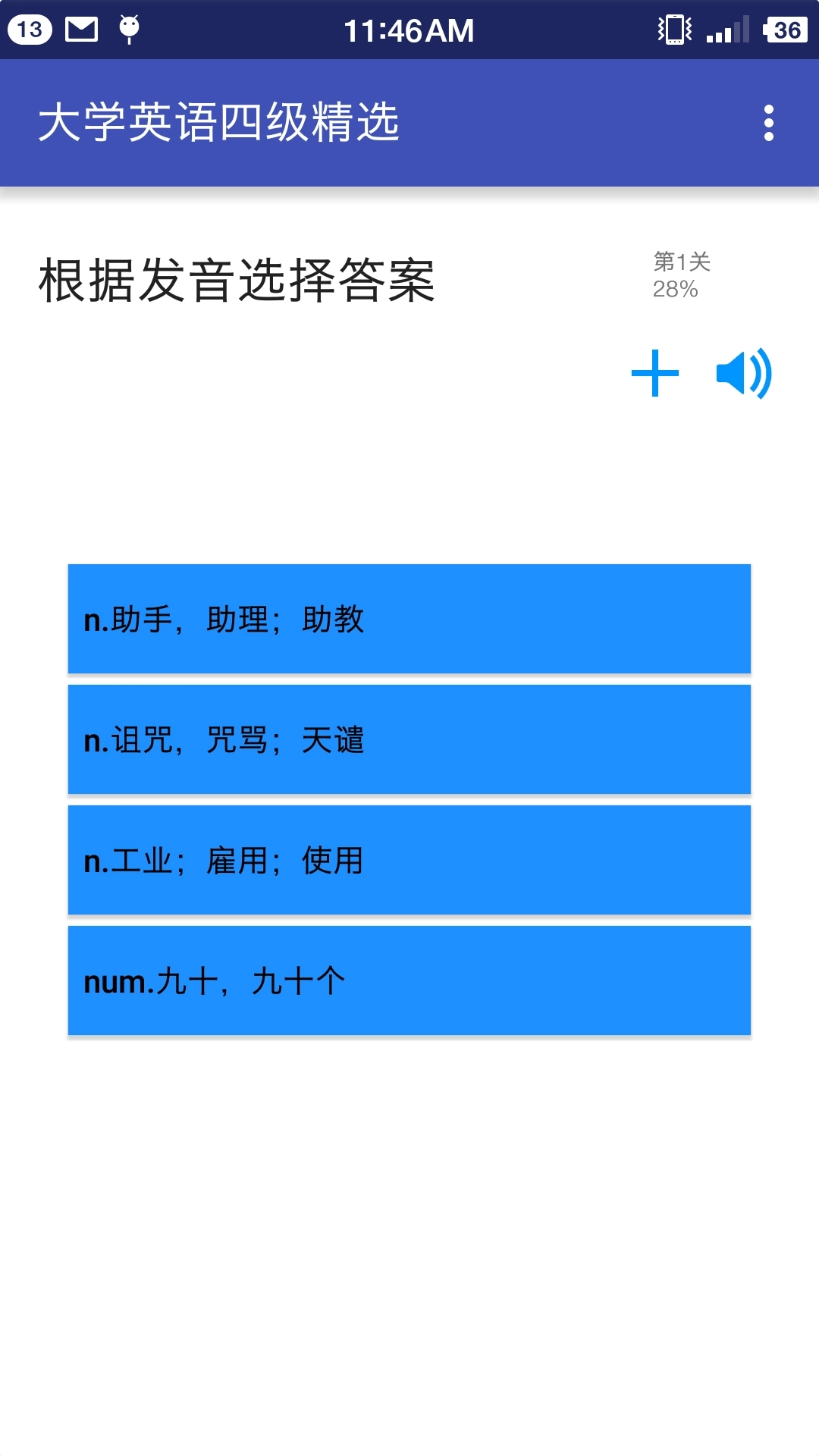Open the overflow menu with three dots

(x=769, y=121)
